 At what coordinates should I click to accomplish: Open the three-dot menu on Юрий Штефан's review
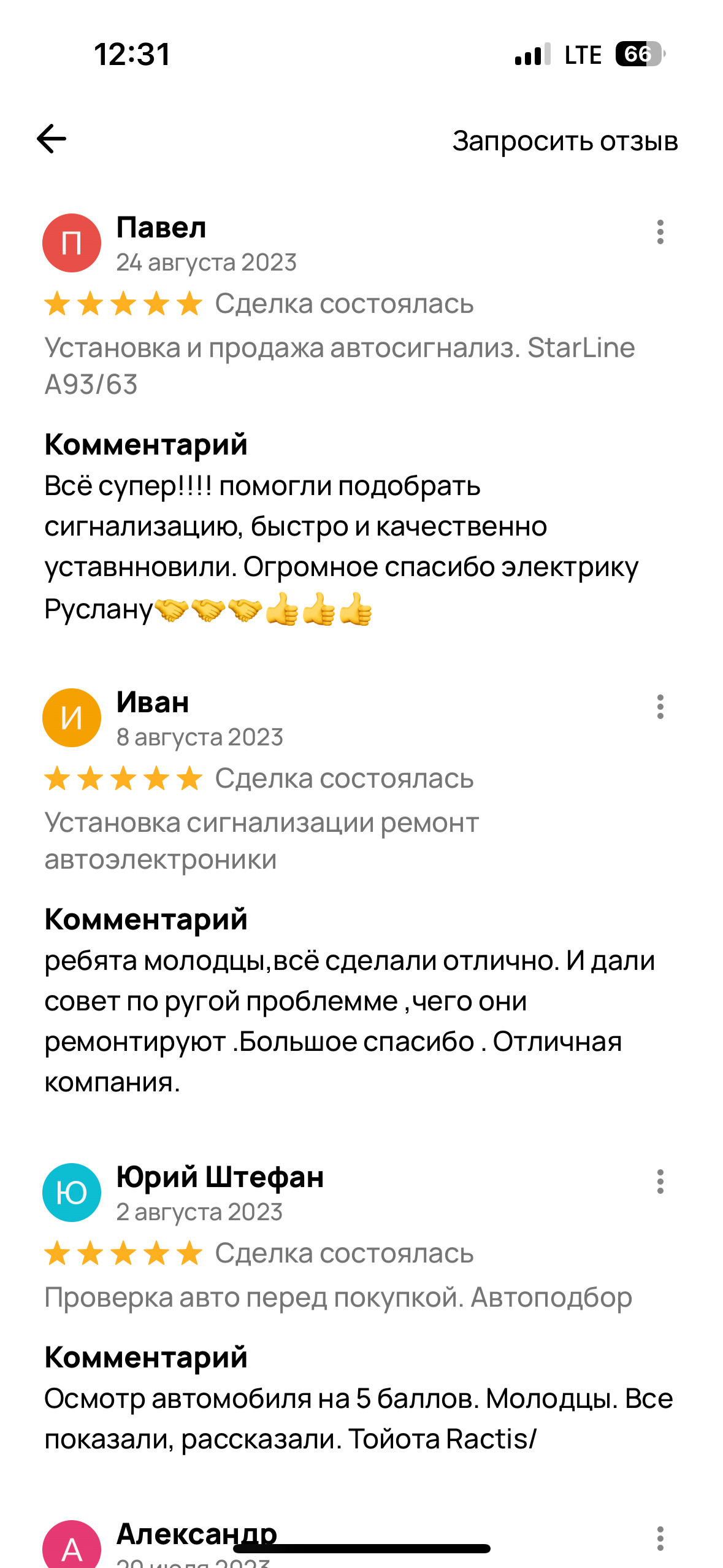tap(660, 1182)
